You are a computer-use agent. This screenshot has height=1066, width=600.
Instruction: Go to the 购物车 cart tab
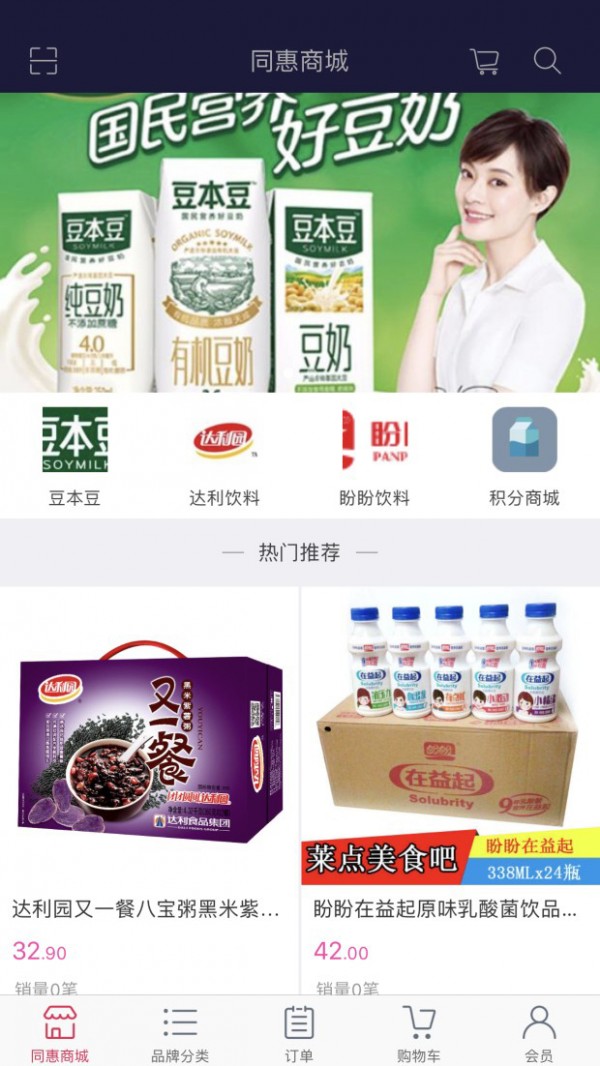(419, 1034)
